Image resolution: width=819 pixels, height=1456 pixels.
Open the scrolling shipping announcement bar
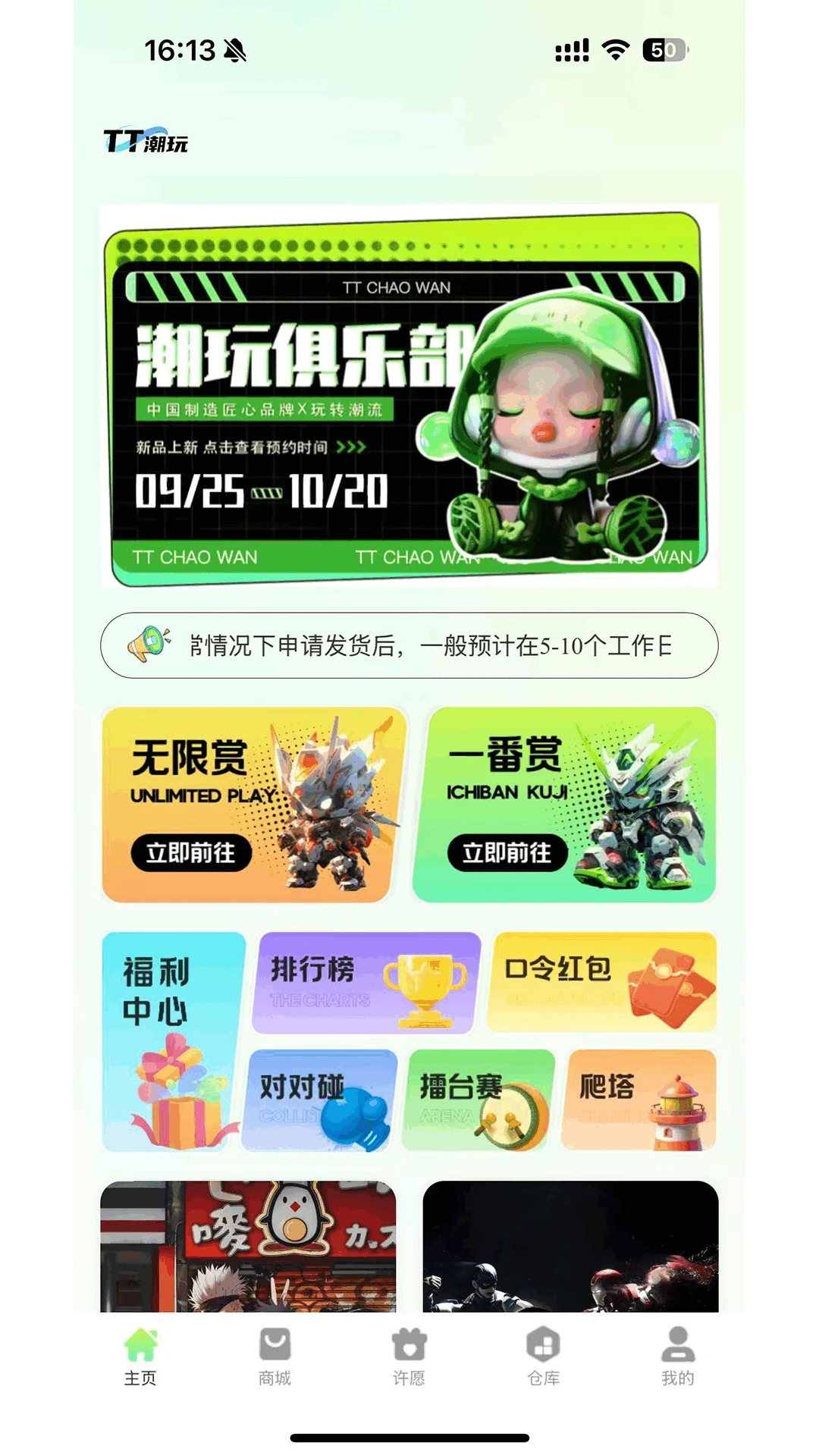(x=409, y=645)
